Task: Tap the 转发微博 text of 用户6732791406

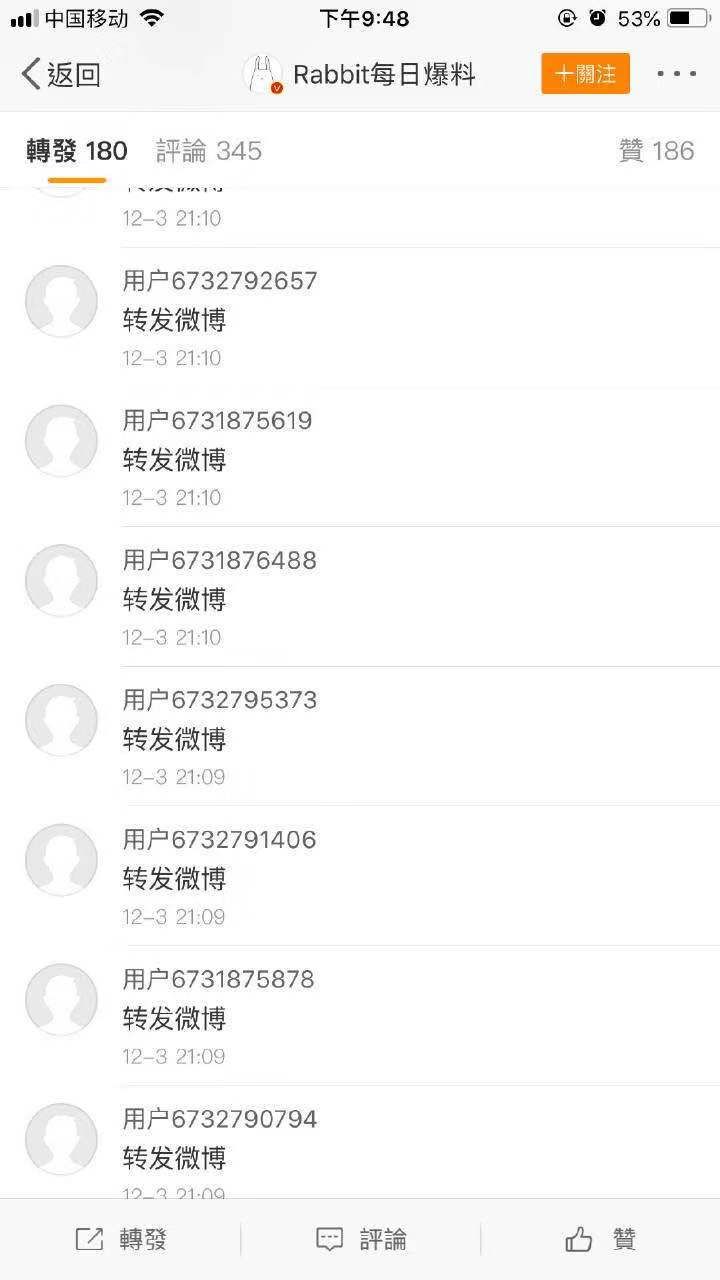Action: coord(177,878)
